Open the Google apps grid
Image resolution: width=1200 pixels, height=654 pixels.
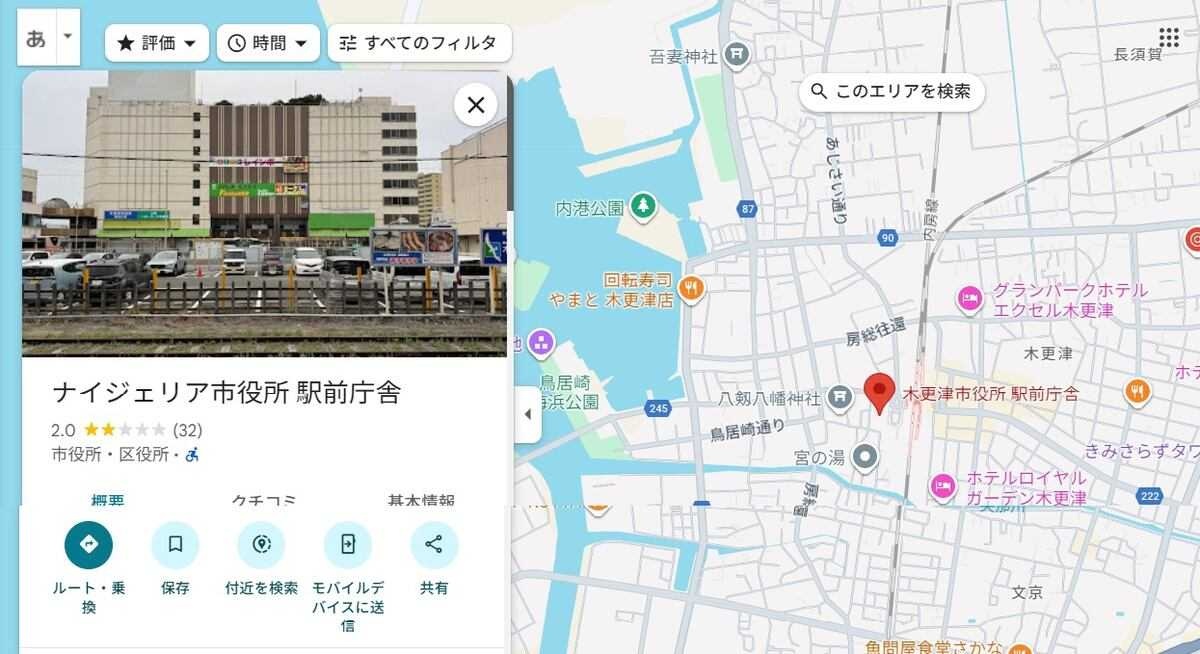(x=1169, y=38)
